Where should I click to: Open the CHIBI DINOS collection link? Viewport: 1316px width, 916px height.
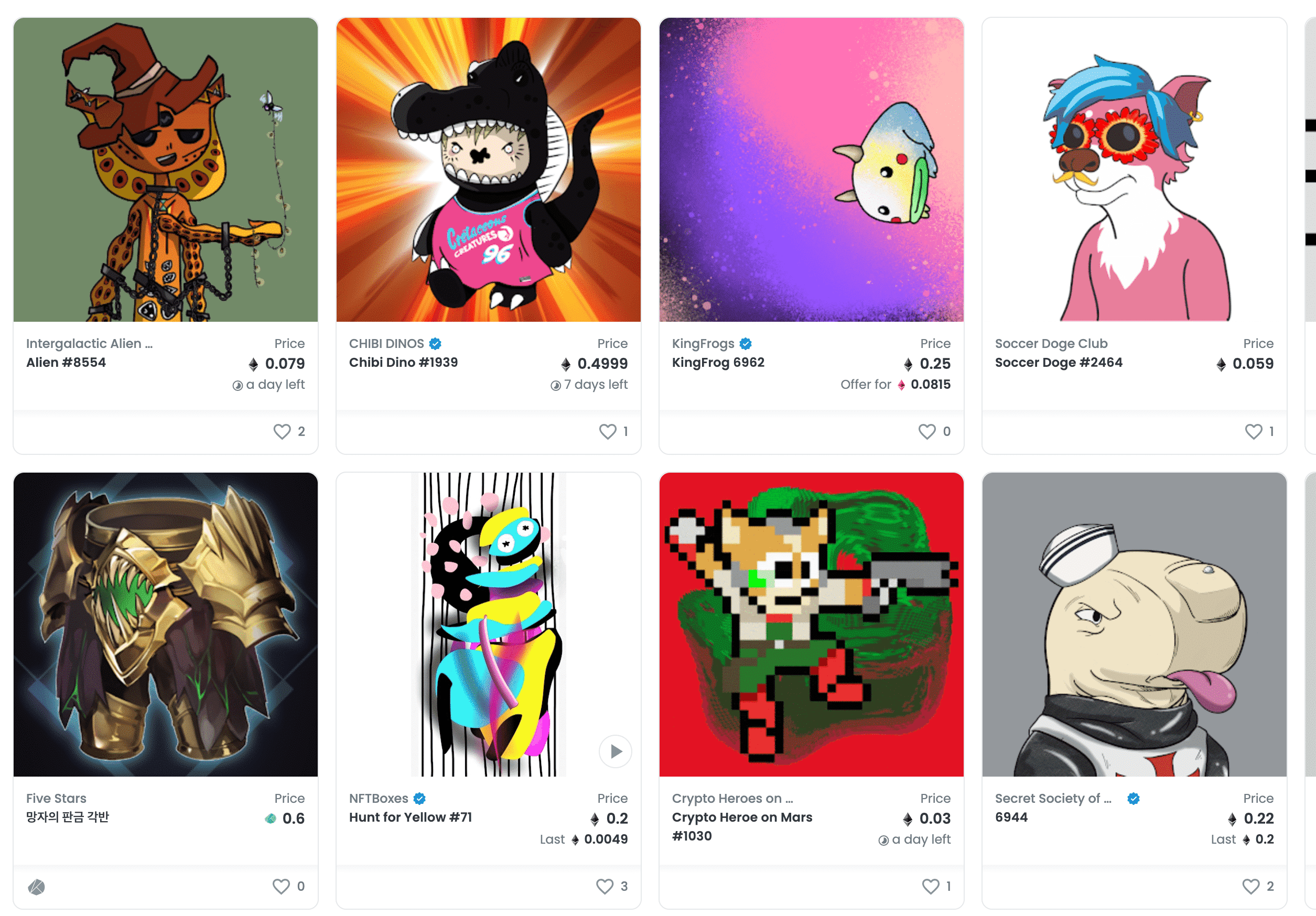pyautogui.click(x=386, y=344)
